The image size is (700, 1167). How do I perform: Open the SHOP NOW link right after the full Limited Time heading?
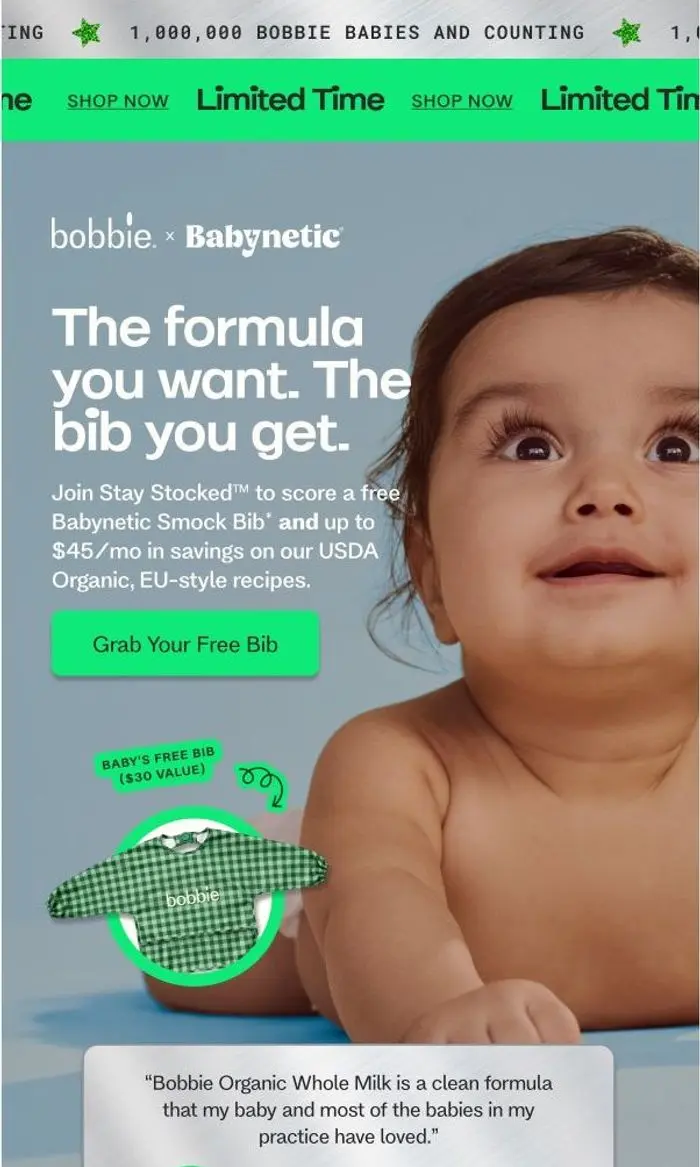click(462, 101)
